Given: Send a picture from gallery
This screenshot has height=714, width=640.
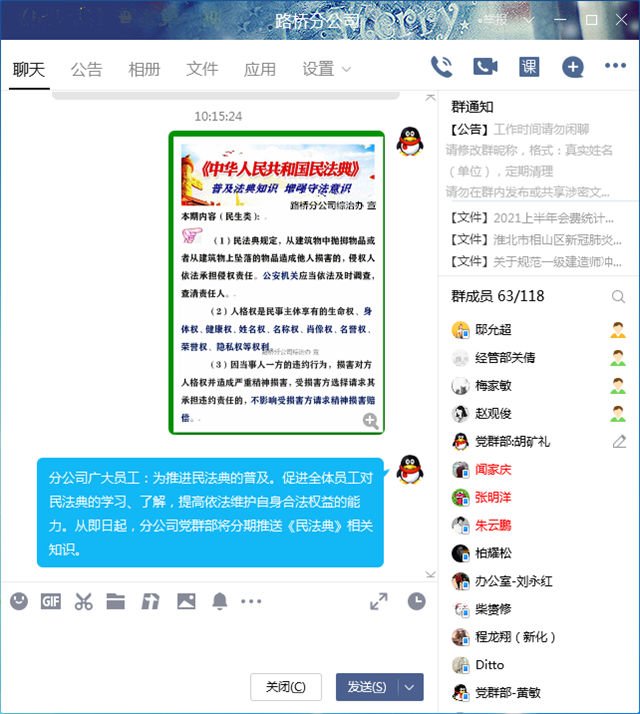Looking at the screenshot, I should [186, 601].
